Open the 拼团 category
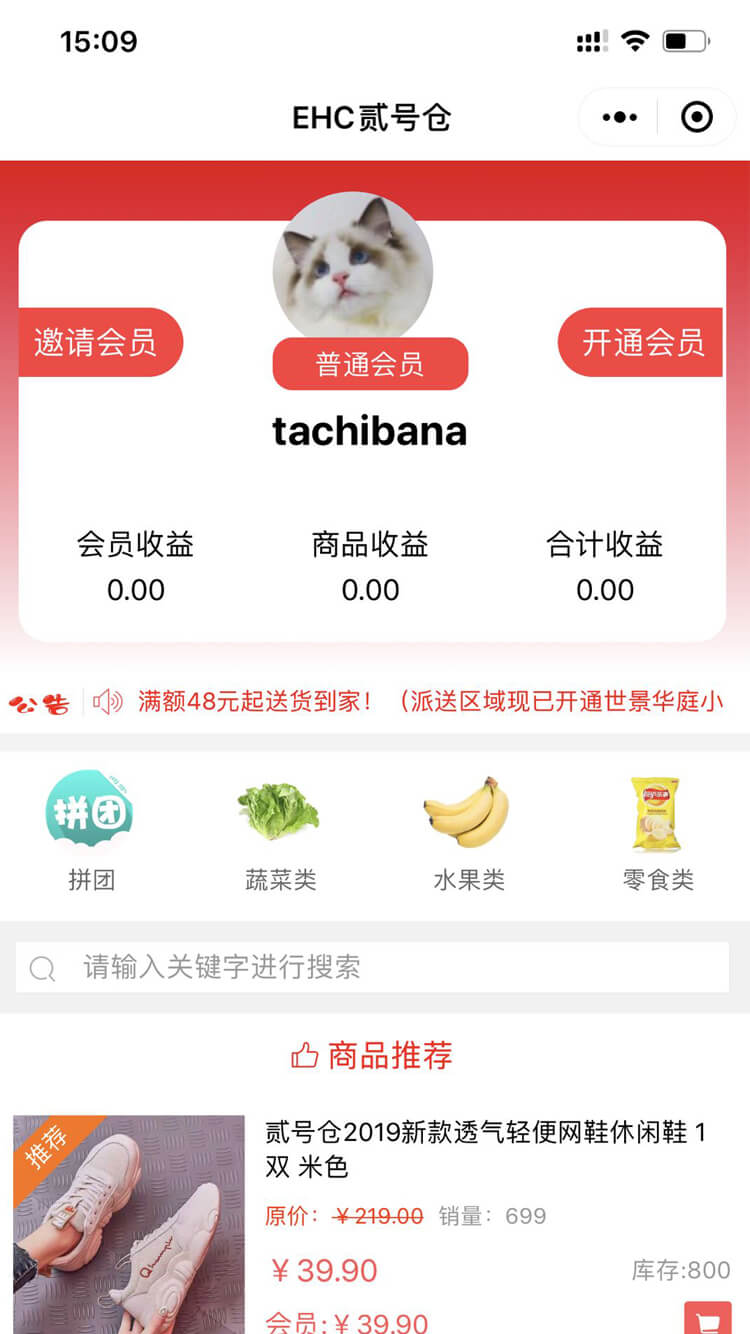 click(91, 830)
